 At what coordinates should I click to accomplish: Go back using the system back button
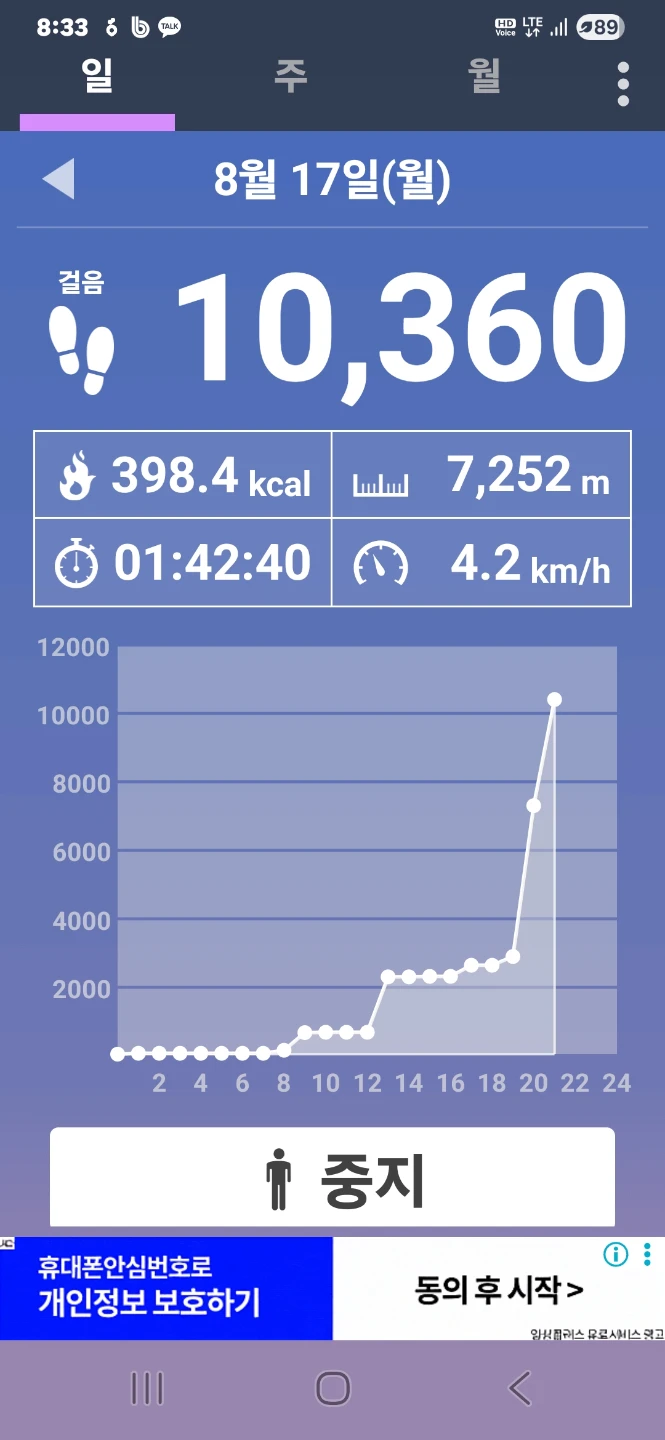(x=519, y=1388)
